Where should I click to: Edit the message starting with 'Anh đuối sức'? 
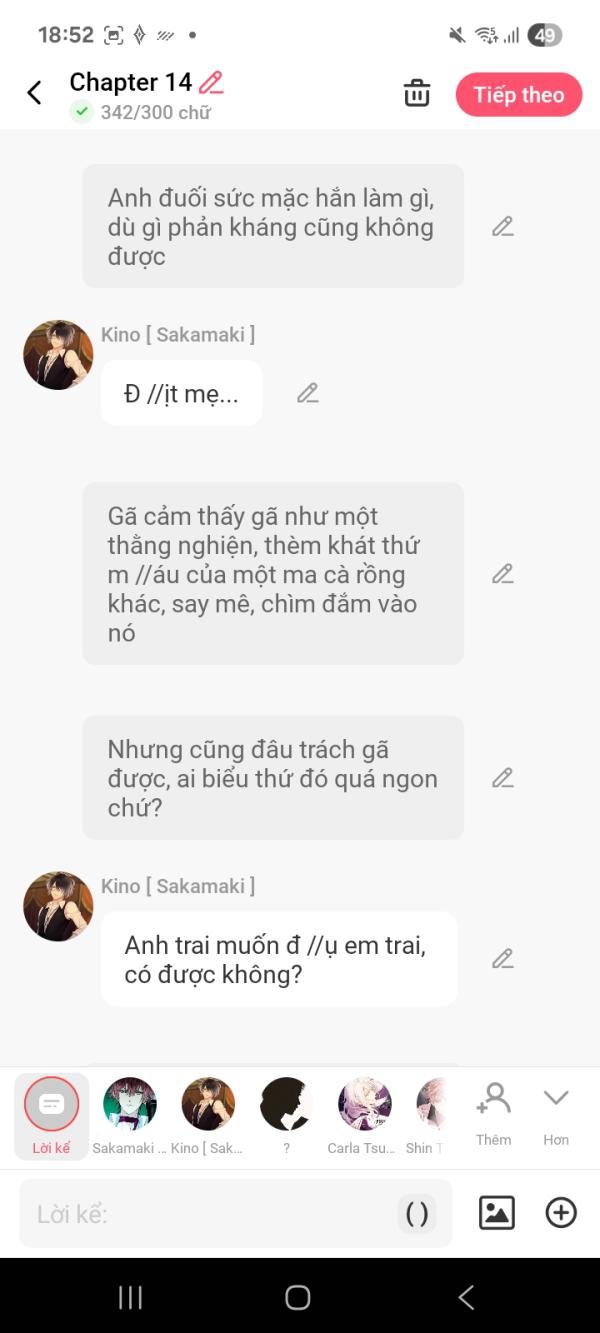[x=502, y=227]
